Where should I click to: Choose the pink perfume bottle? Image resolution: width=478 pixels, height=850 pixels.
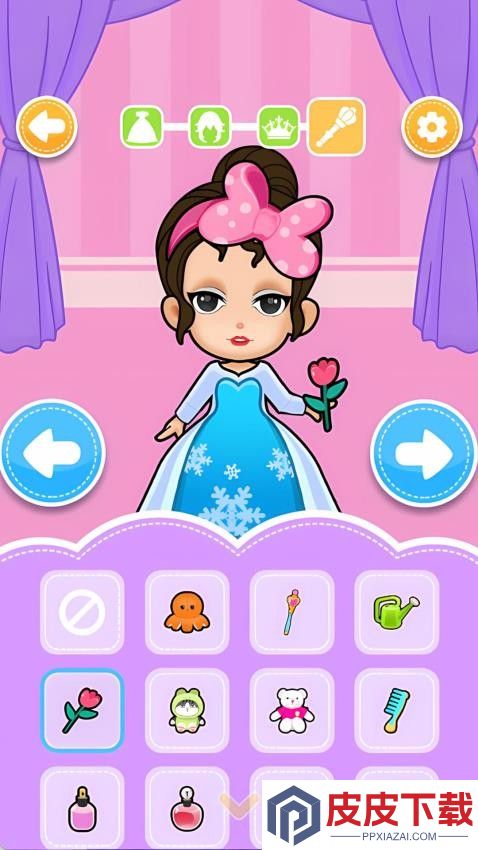pos(82,808)
